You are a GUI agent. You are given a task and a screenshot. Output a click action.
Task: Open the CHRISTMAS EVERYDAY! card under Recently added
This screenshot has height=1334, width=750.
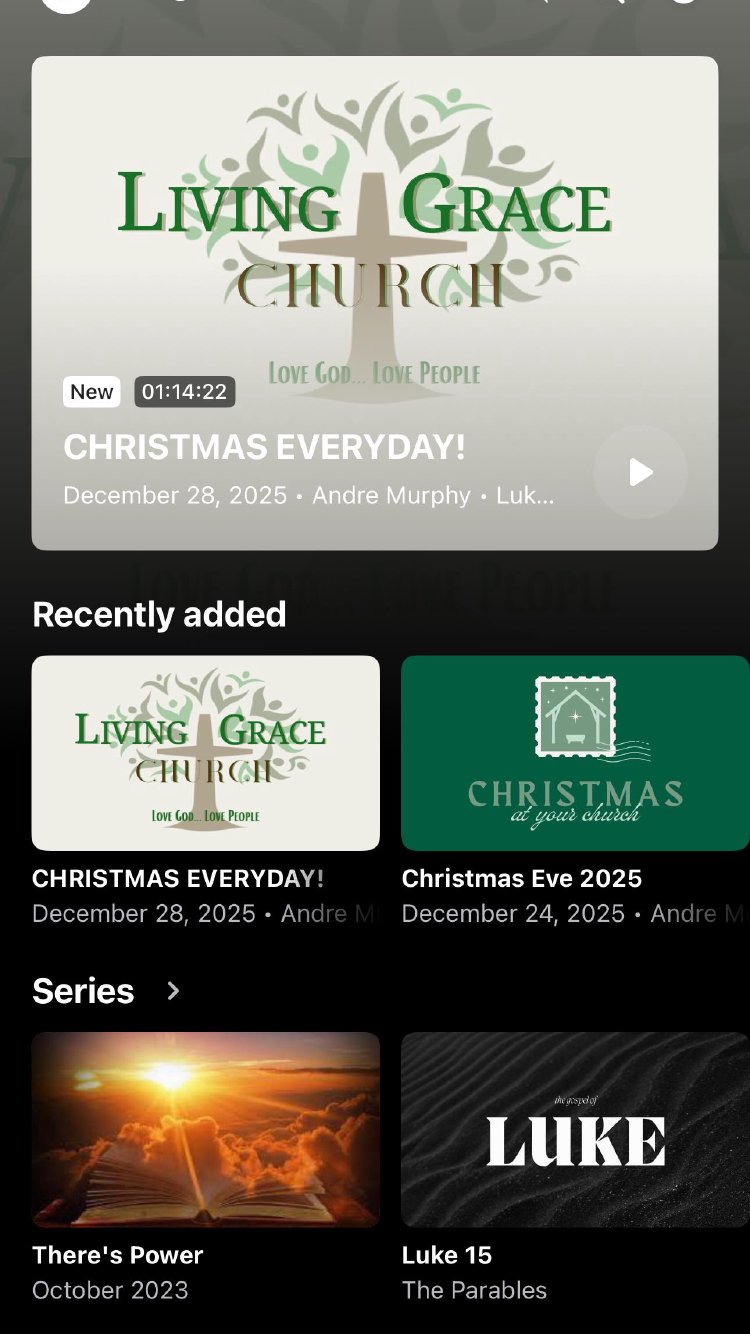tap(206, 753)
